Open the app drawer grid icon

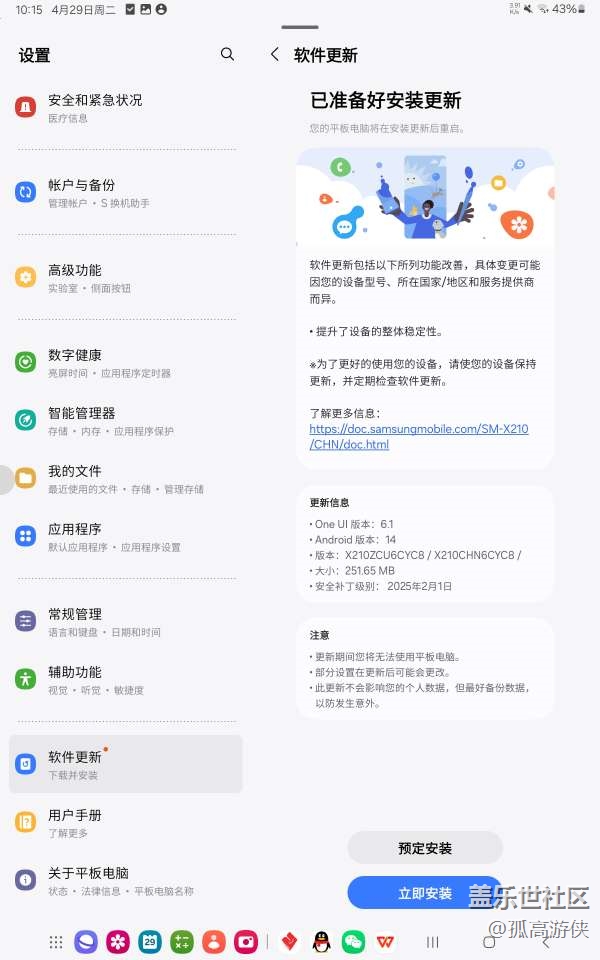pos(56,942)
